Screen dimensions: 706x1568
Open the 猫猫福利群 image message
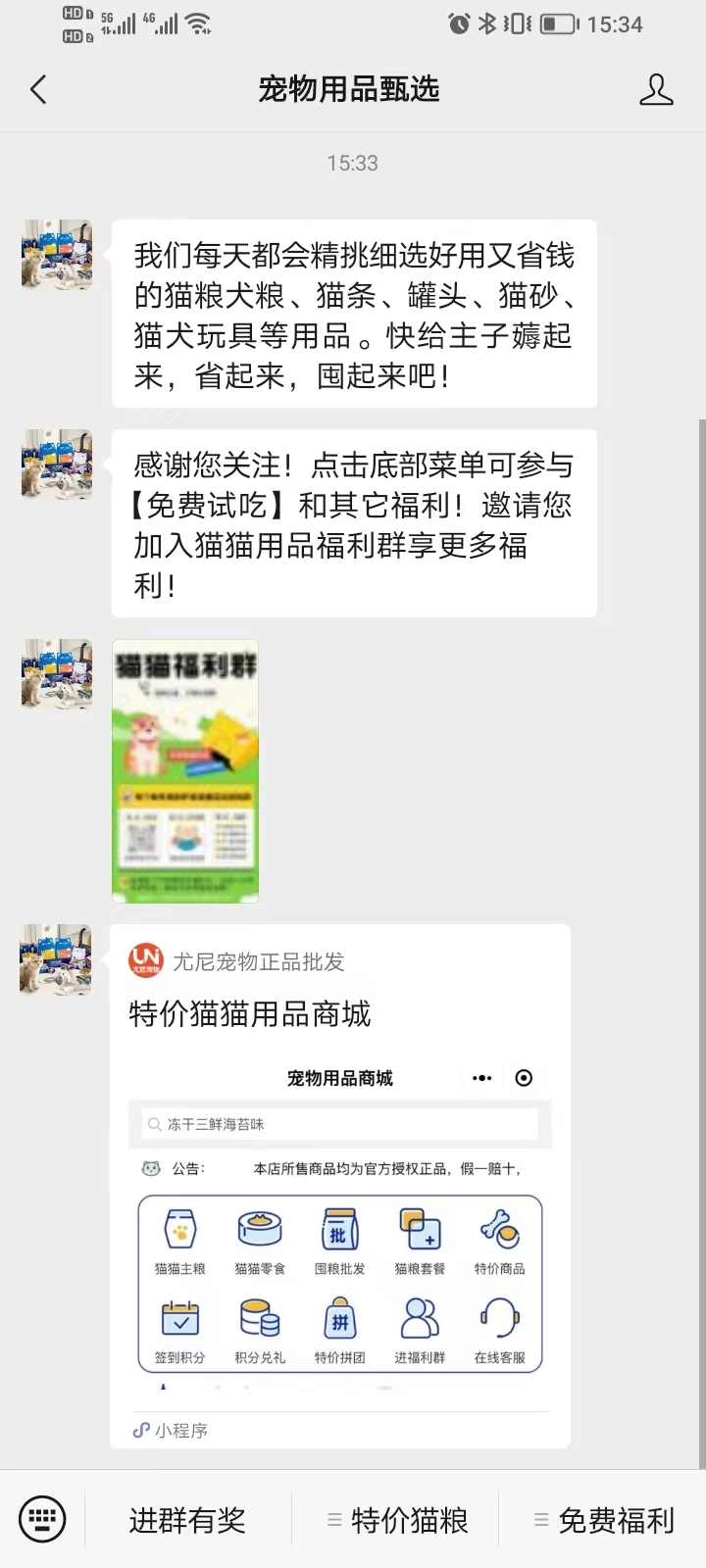click(185, 770)
